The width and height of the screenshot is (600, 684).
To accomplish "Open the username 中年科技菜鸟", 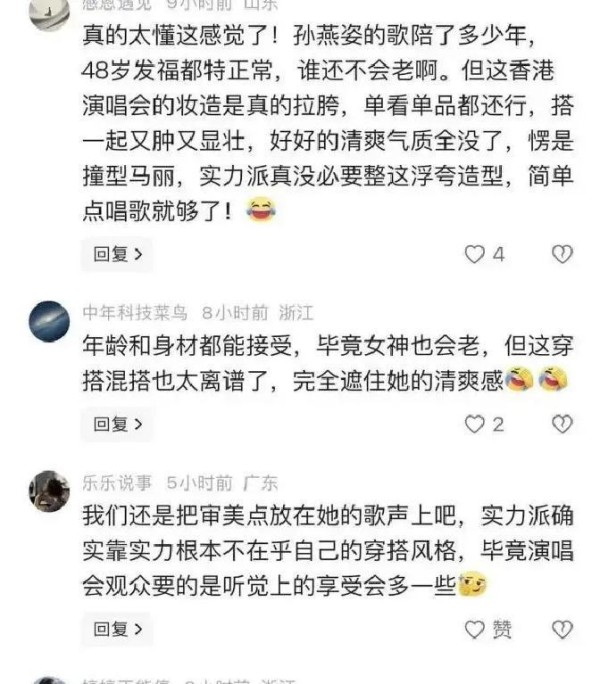I will tap(136, 311).
